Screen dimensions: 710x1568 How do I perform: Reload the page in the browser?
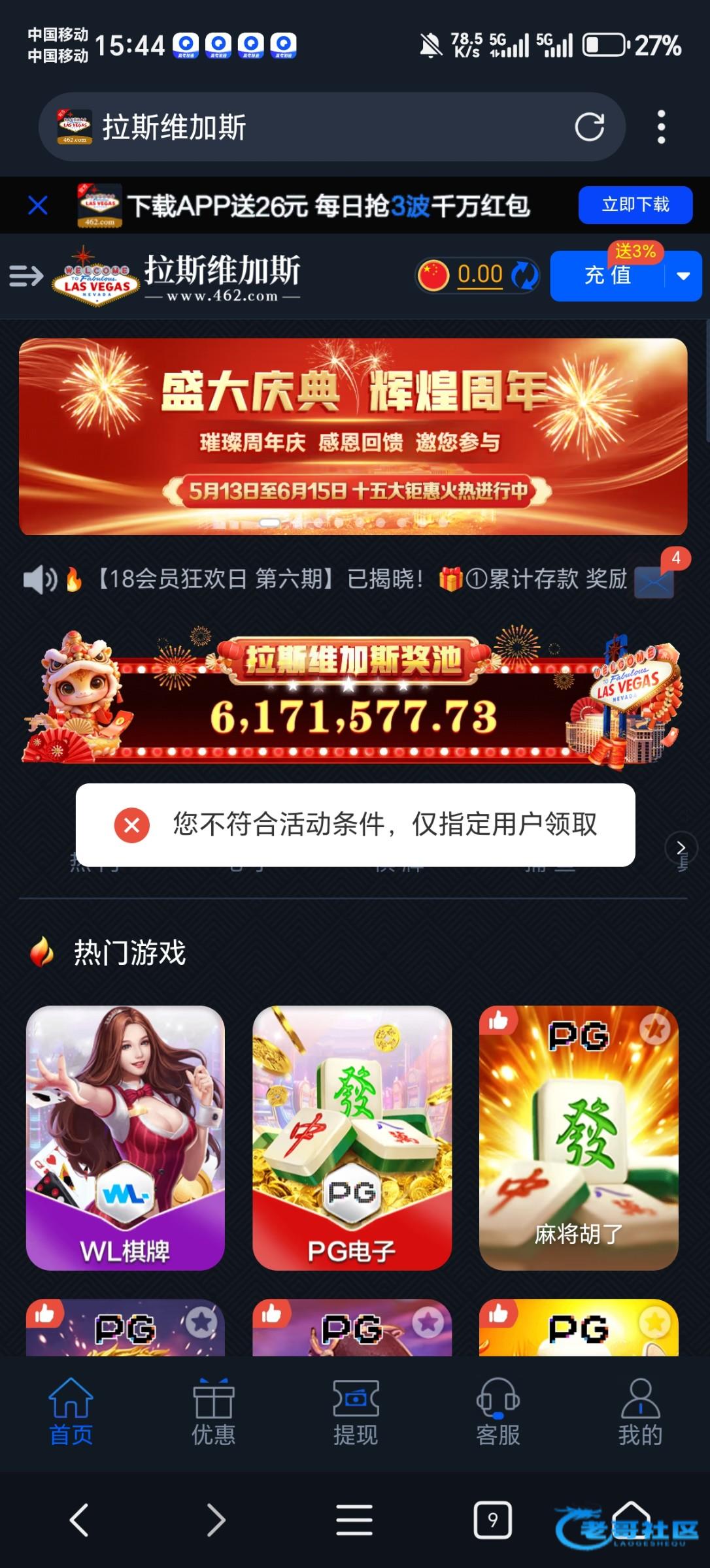589,127
